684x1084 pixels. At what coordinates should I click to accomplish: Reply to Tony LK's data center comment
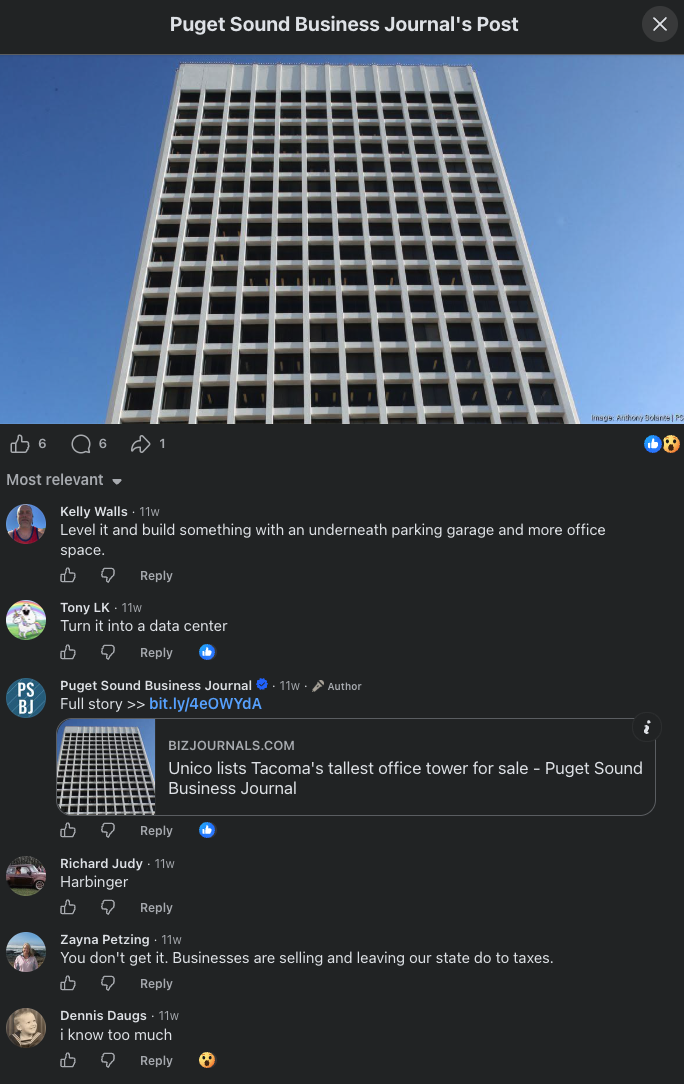(x=156, y=653)
